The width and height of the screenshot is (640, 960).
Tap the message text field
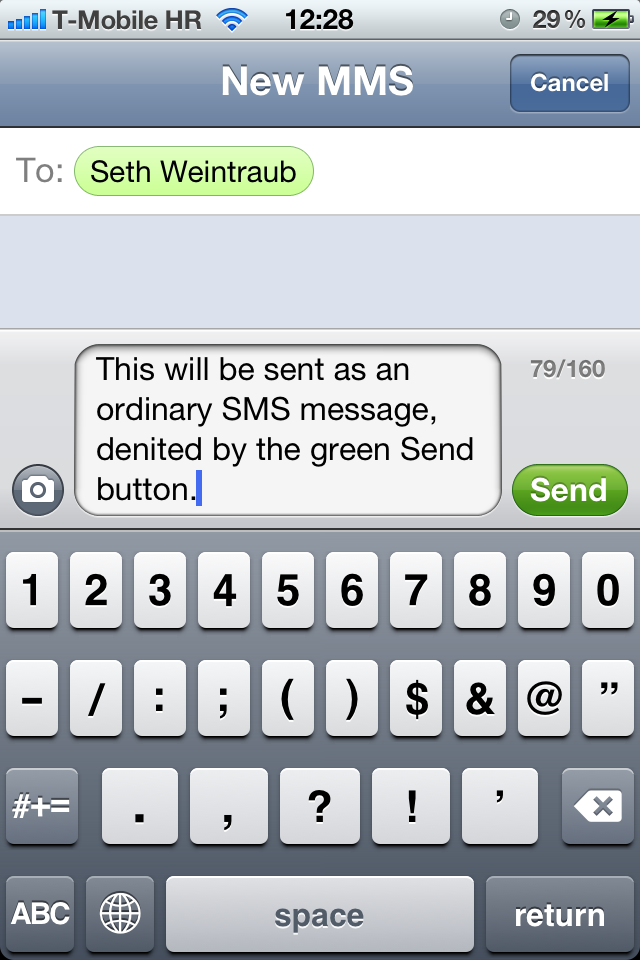[x=288, y=430]
